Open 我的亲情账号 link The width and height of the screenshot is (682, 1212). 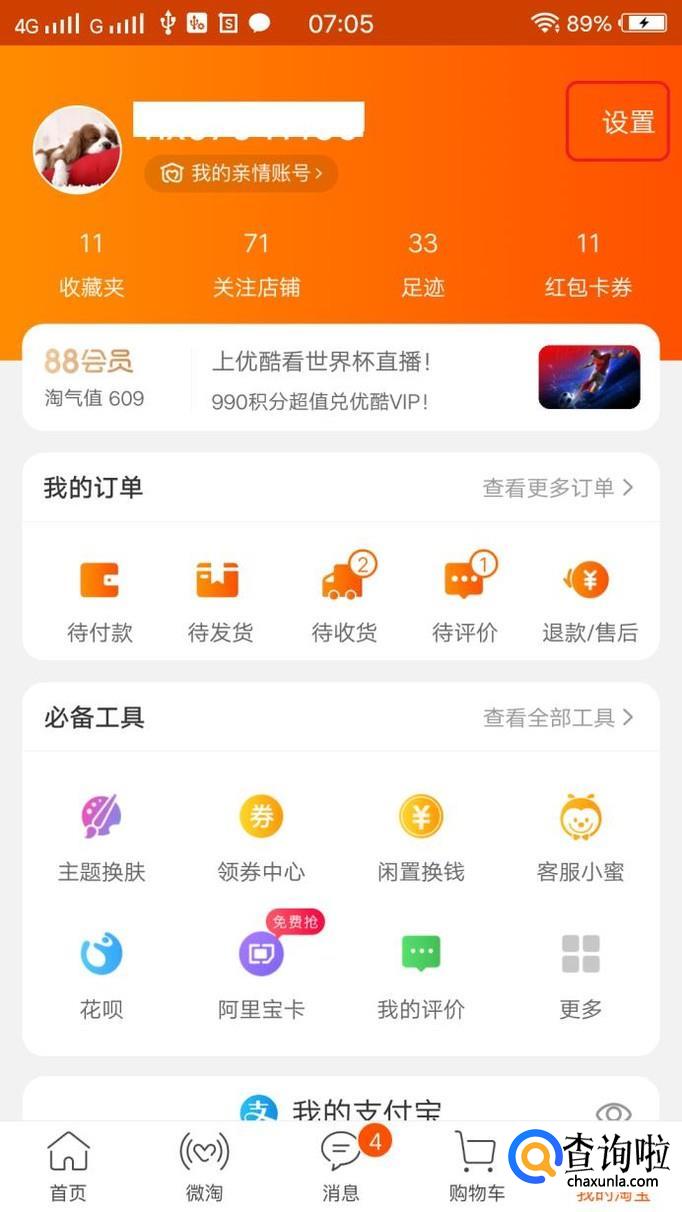pyautogui.click(x=242, y=174)
